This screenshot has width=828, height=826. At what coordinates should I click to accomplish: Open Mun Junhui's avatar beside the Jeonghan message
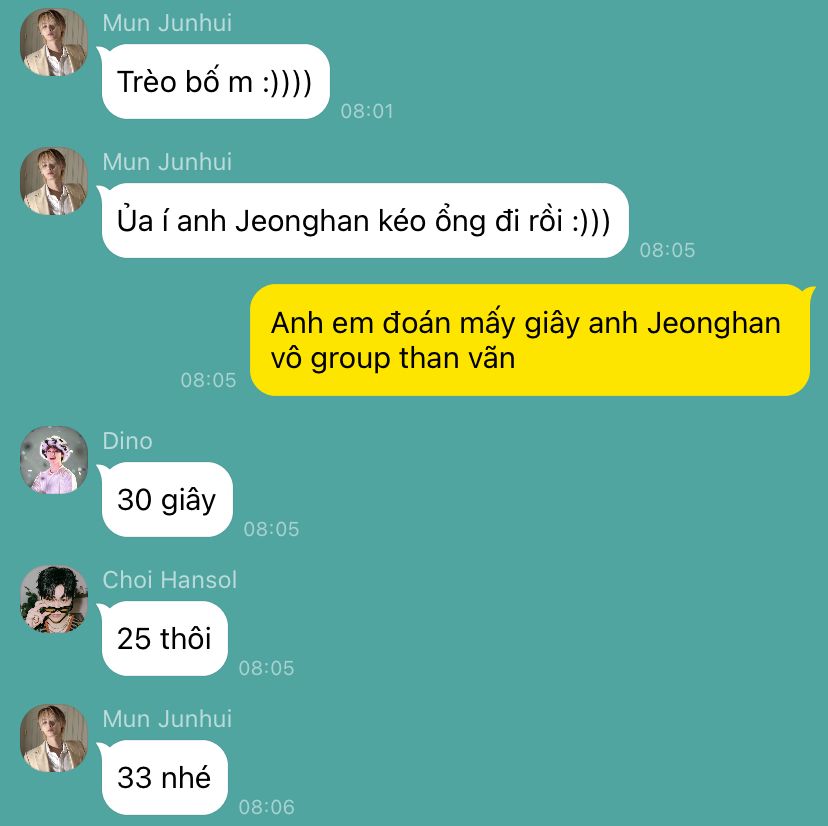coord(54,182)
